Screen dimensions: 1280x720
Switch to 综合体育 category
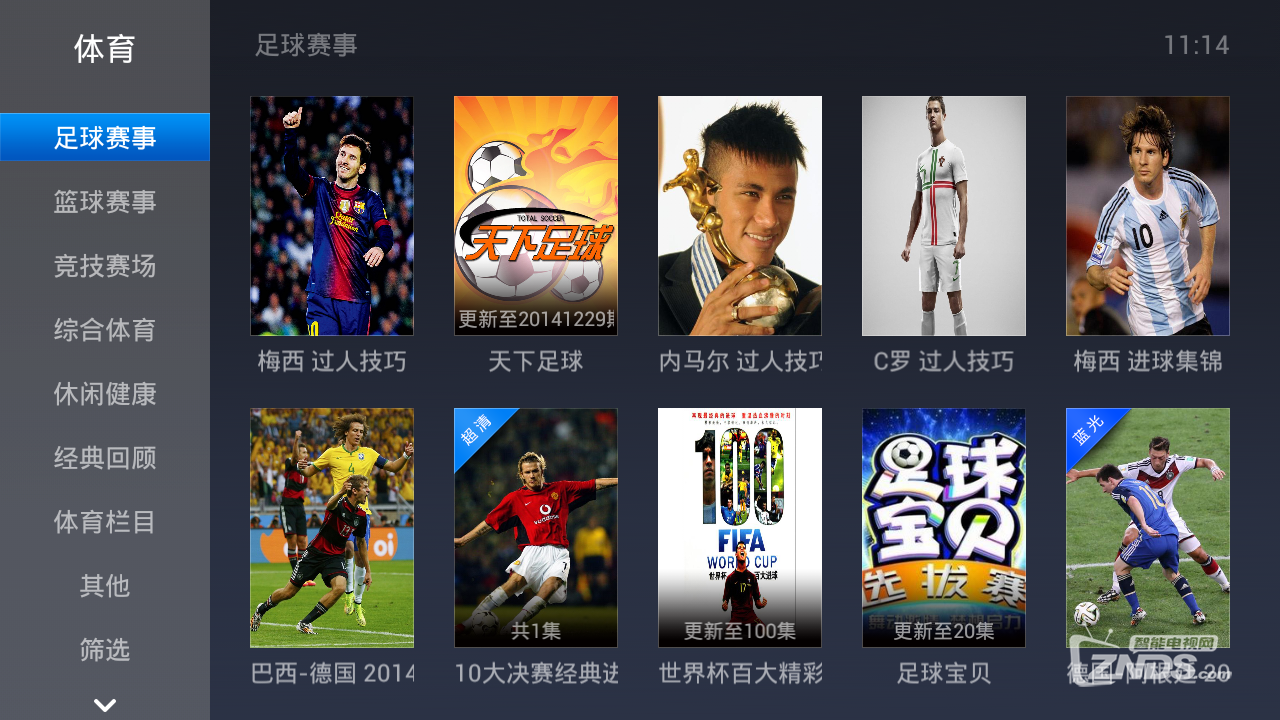click(105, 330)
